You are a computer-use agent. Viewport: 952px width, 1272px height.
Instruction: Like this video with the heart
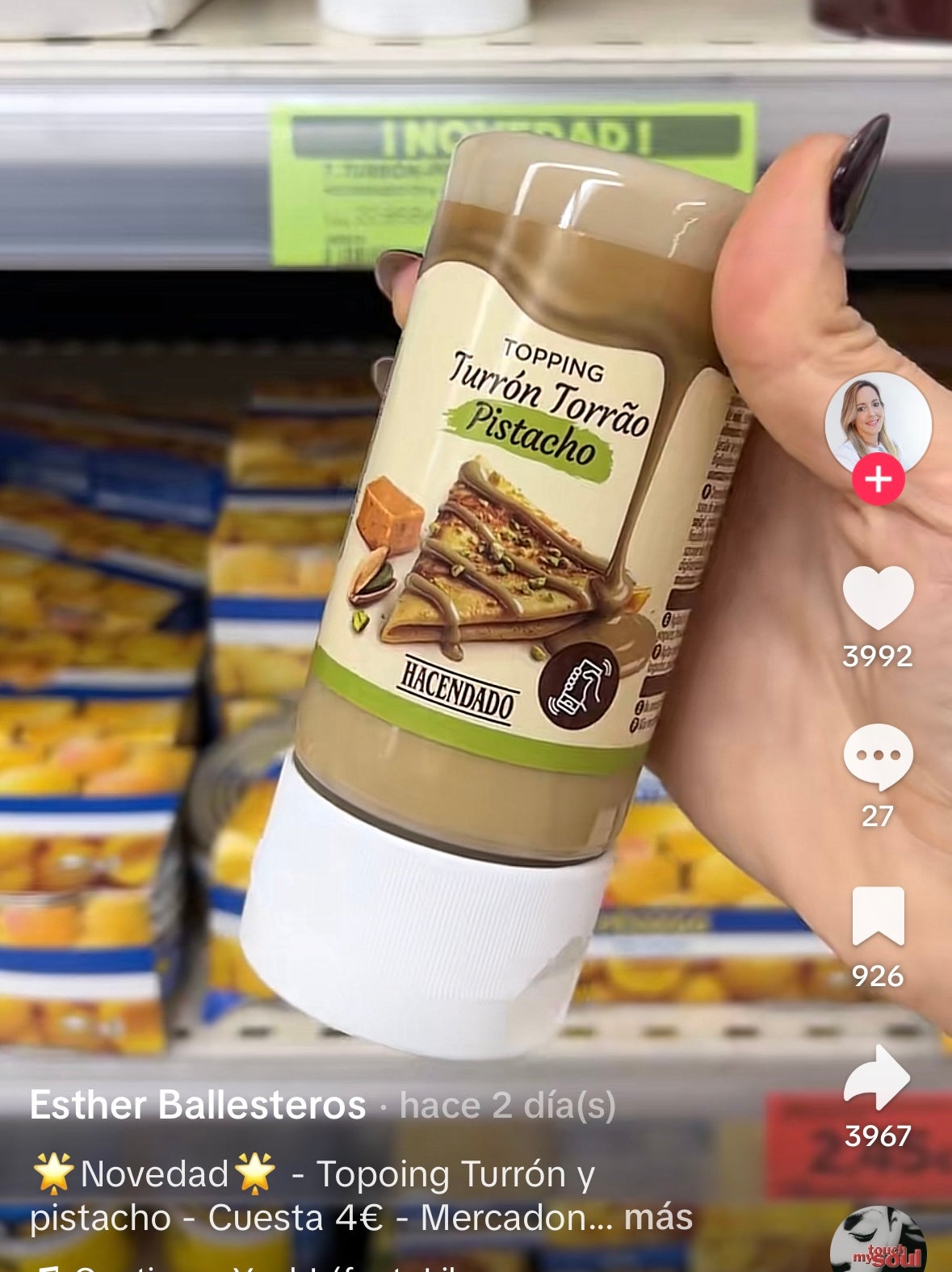coord(878,598)
